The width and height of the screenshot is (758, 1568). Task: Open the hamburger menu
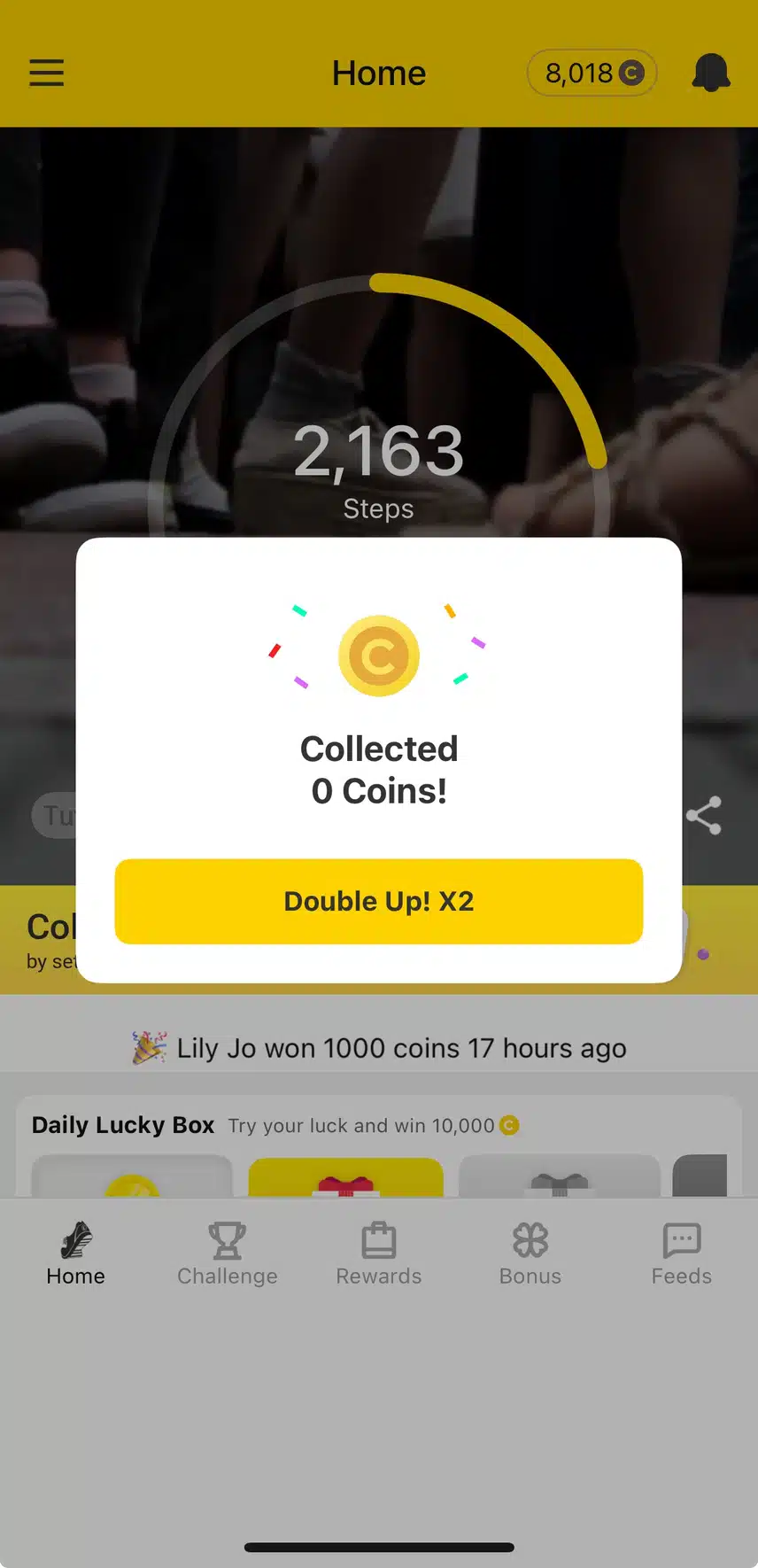point(47,73)
